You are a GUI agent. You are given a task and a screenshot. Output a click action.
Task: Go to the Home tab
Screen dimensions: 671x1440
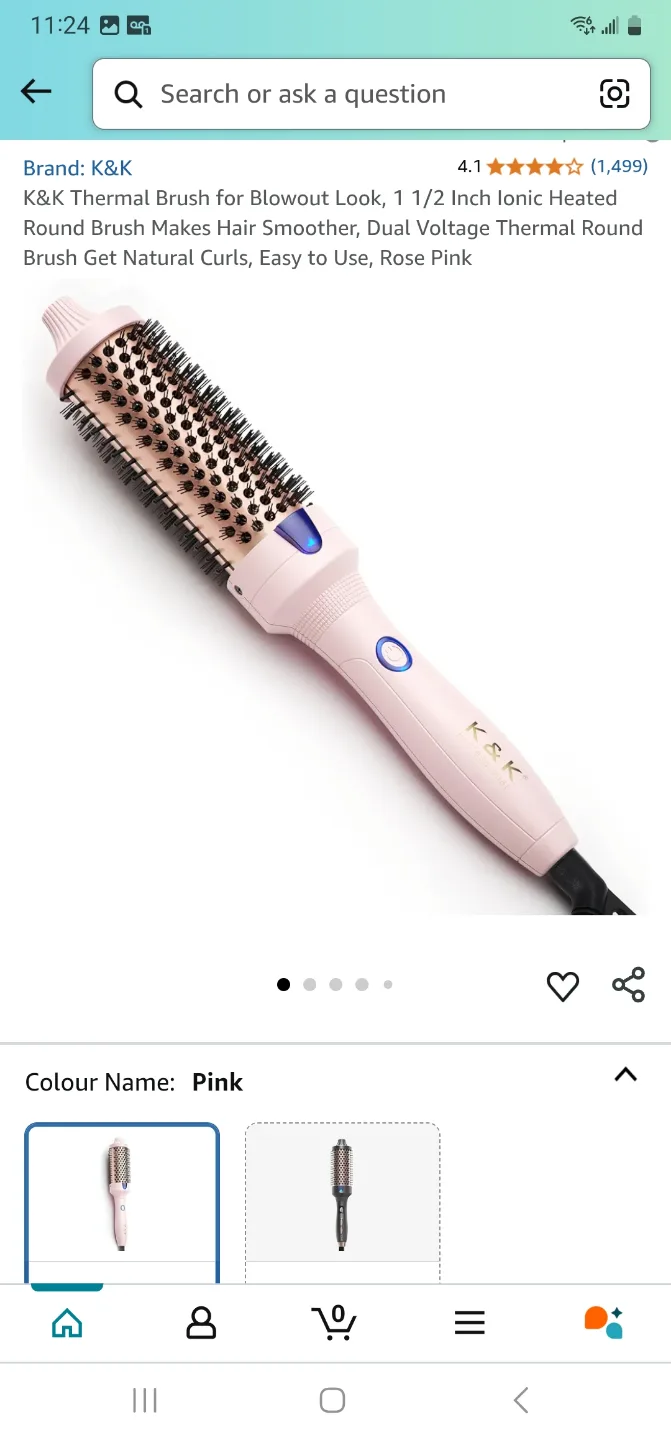click(x=67, y=1323)
